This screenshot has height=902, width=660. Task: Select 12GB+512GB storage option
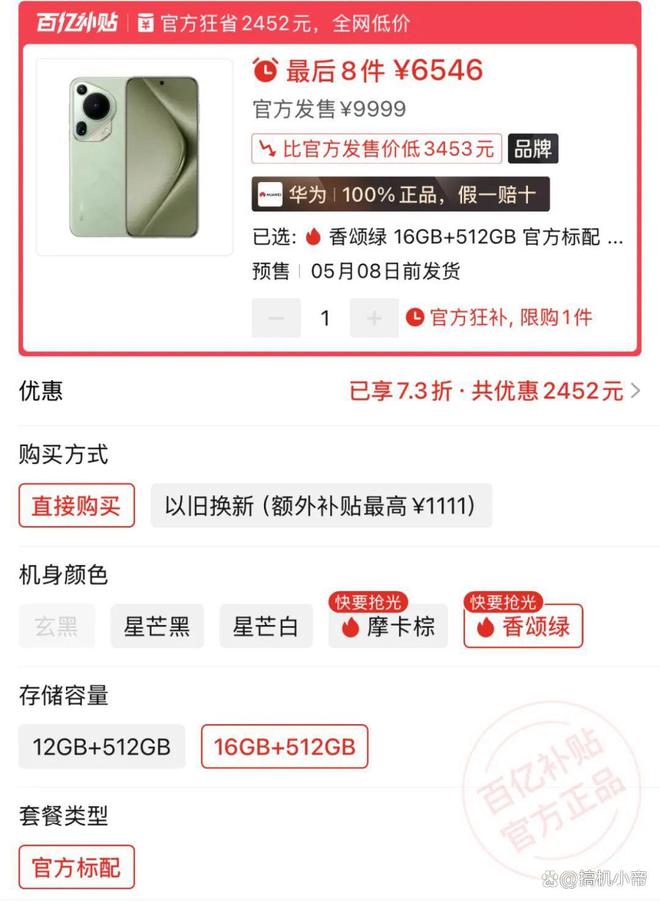point(102,747)
